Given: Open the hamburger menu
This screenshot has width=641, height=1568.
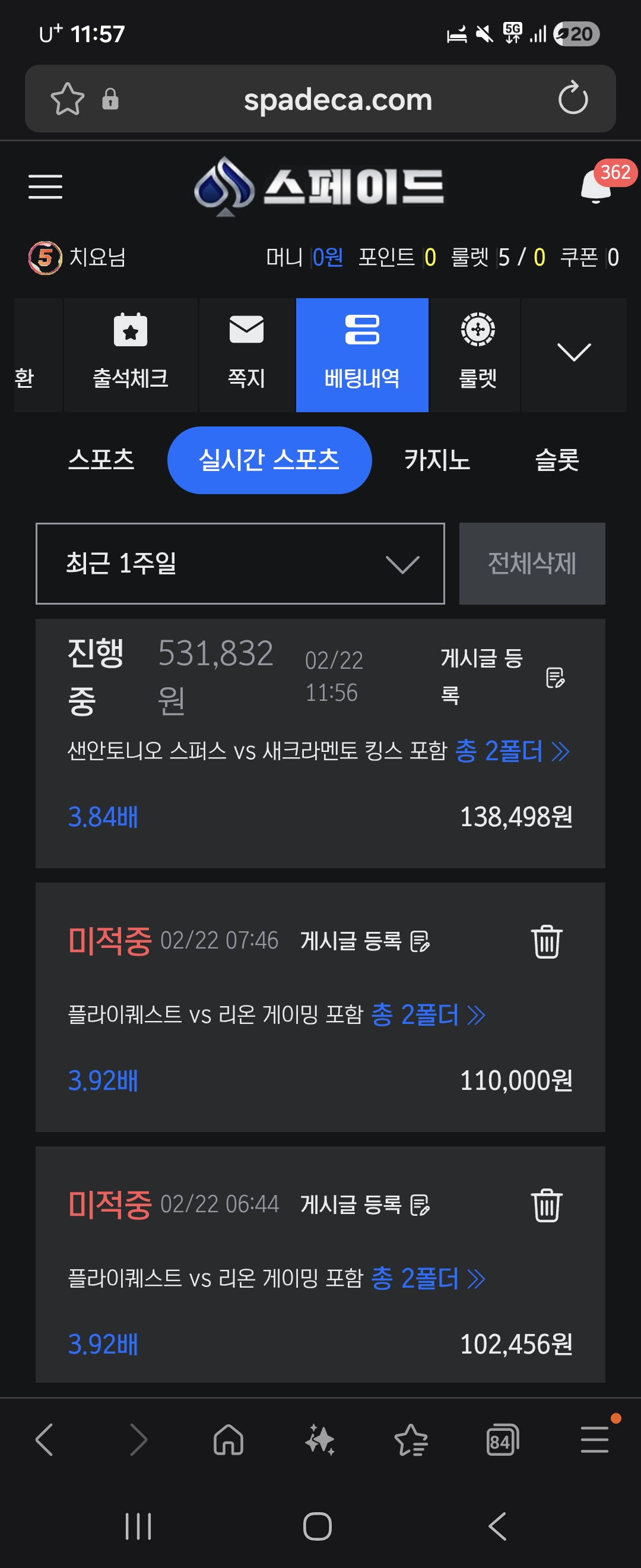Looking at the screenshot, I should pos(45,186).
